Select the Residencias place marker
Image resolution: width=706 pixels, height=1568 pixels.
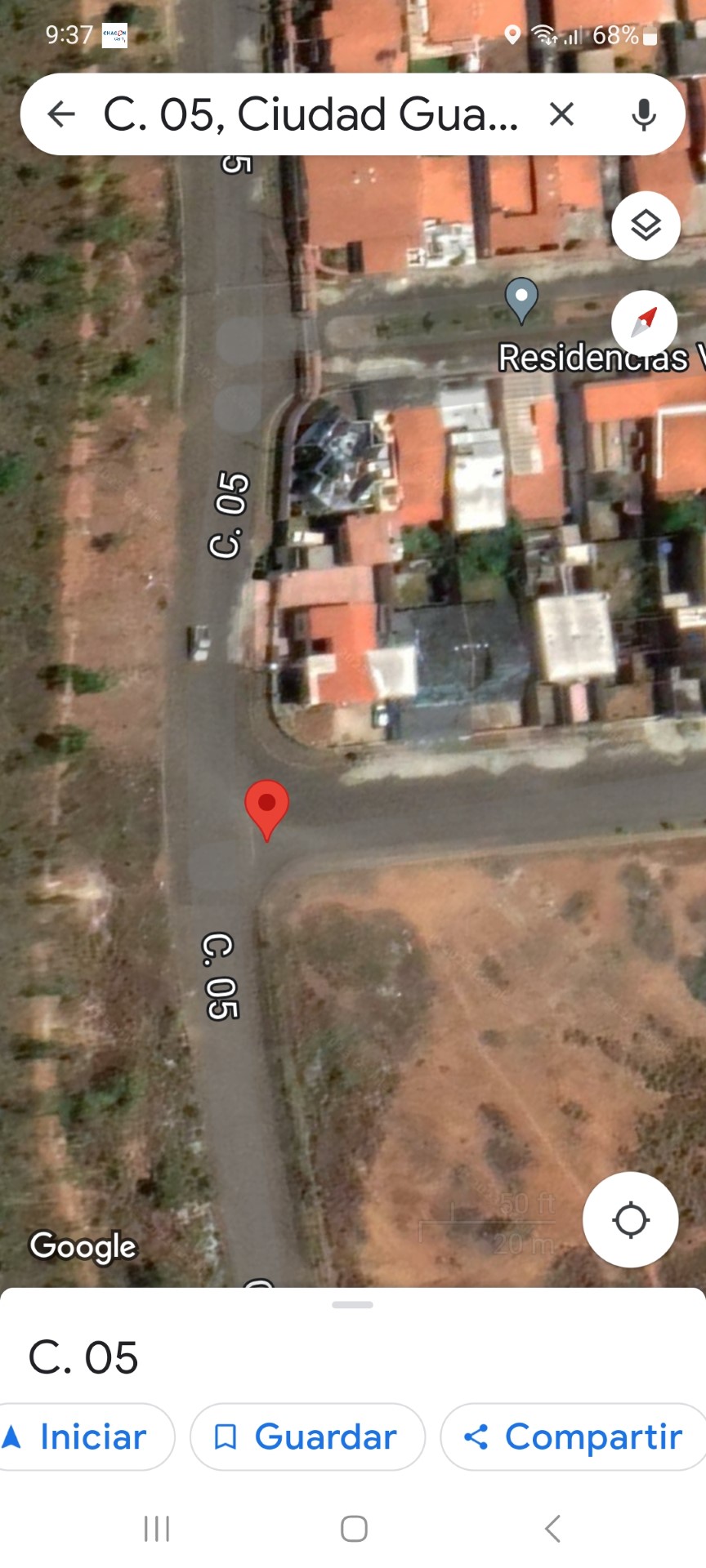point(521,299)
